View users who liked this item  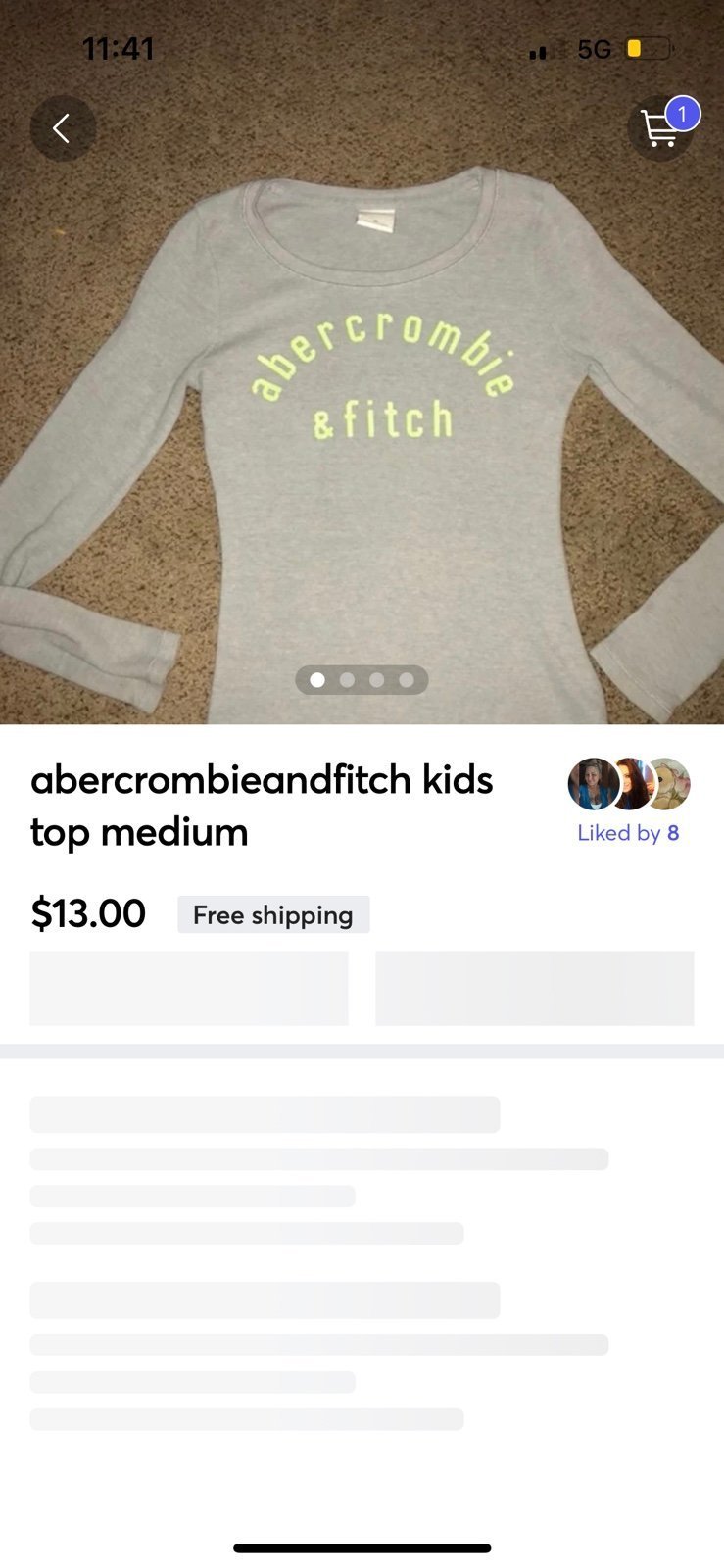[629, 801]
